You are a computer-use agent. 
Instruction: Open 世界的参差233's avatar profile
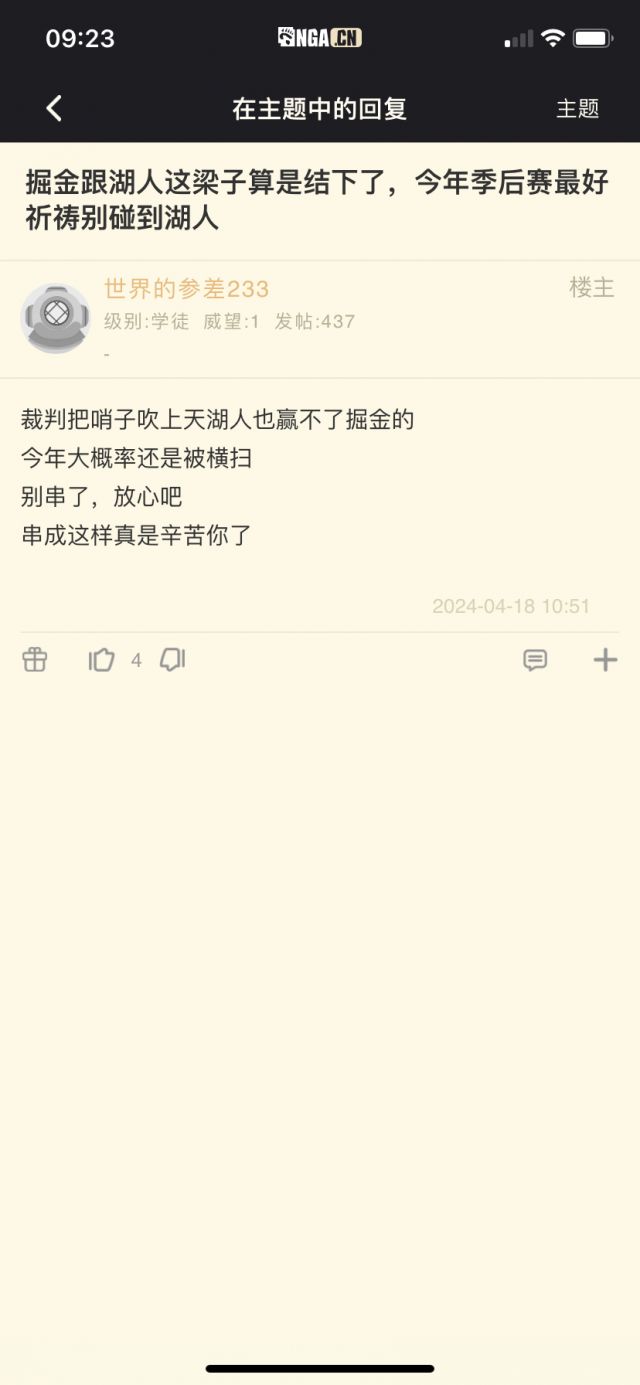coord(56,318)
